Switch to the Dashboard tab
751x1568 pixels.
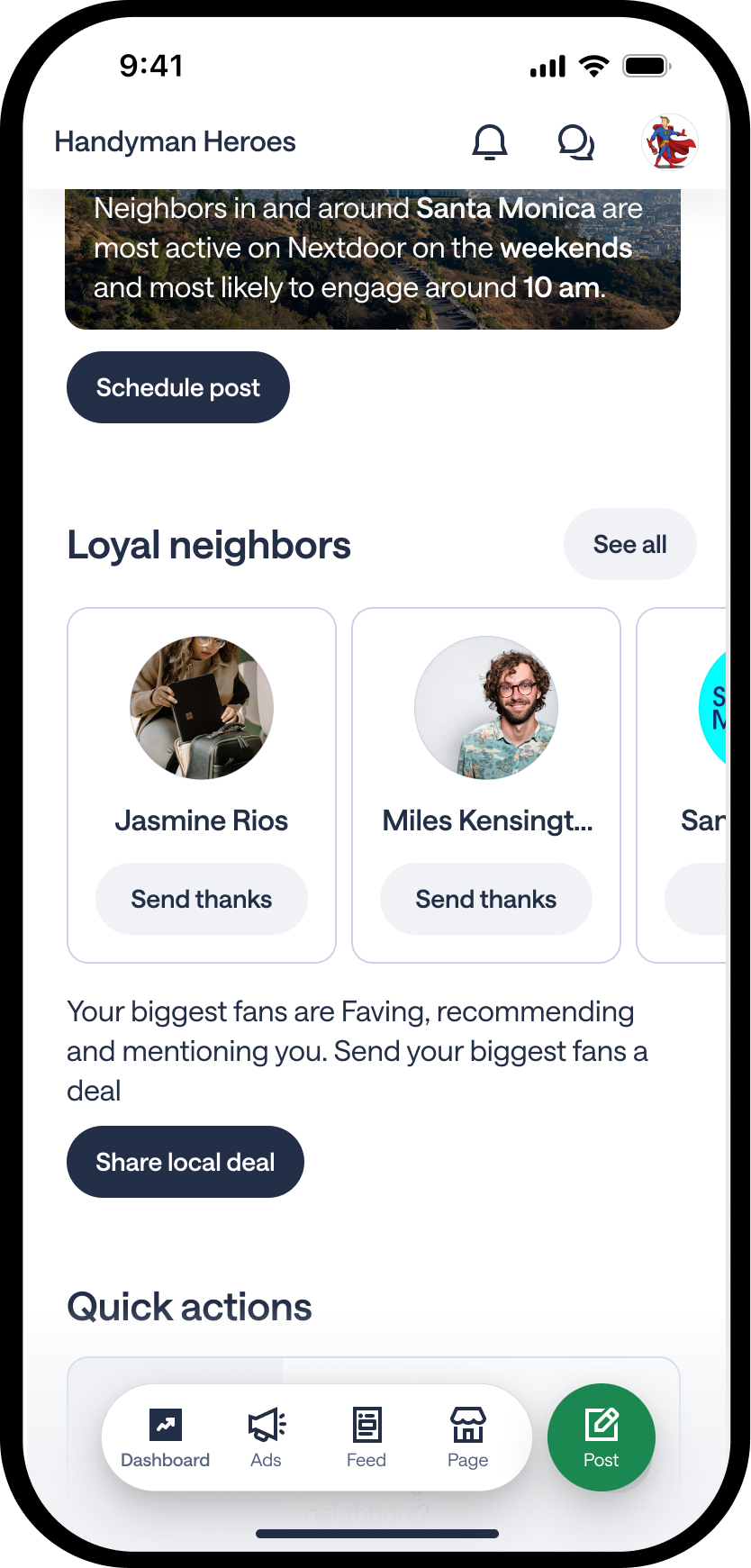pyautogui.click(x=166, y=1438)
